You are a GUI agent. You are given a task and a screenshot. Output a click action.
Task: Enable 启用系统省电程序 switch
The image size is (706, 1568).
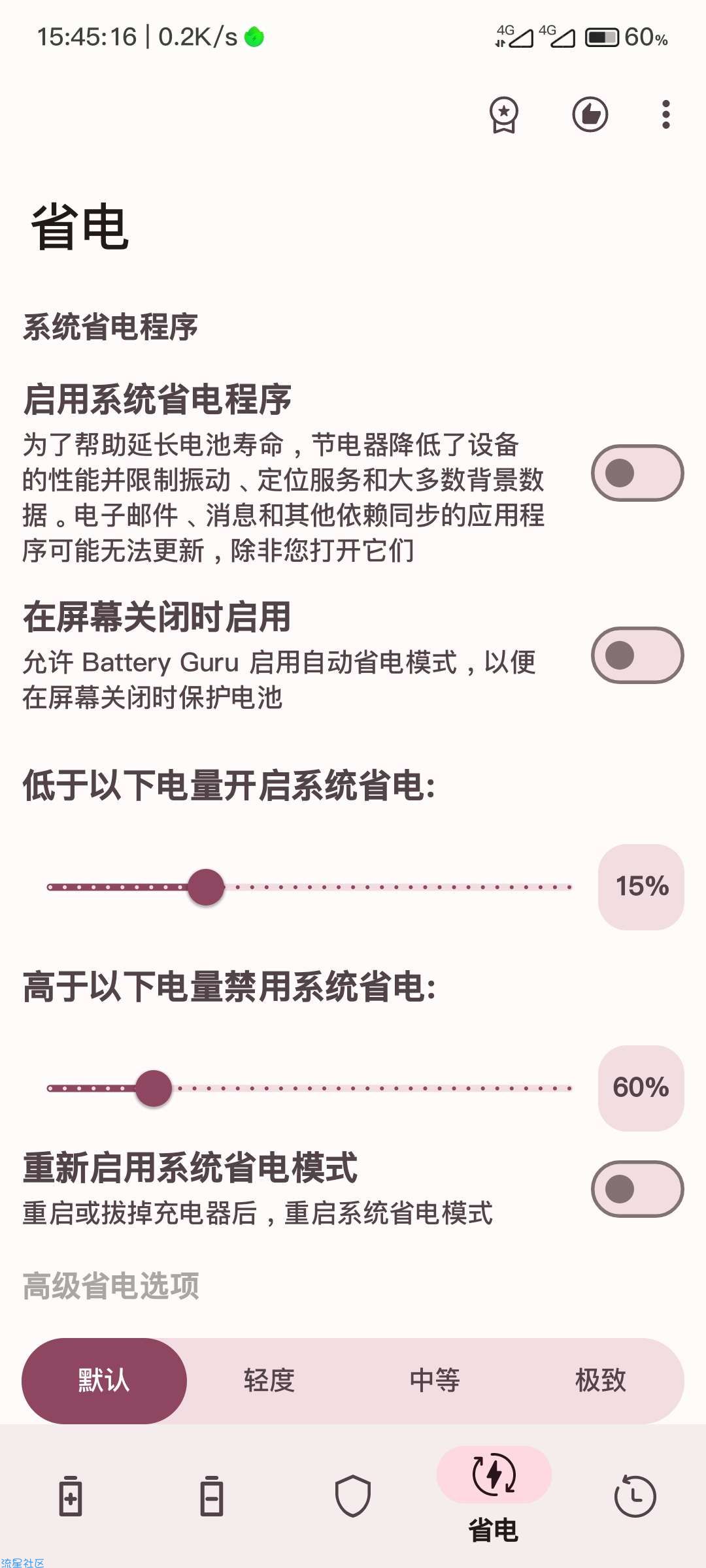(x=637, y=473)
